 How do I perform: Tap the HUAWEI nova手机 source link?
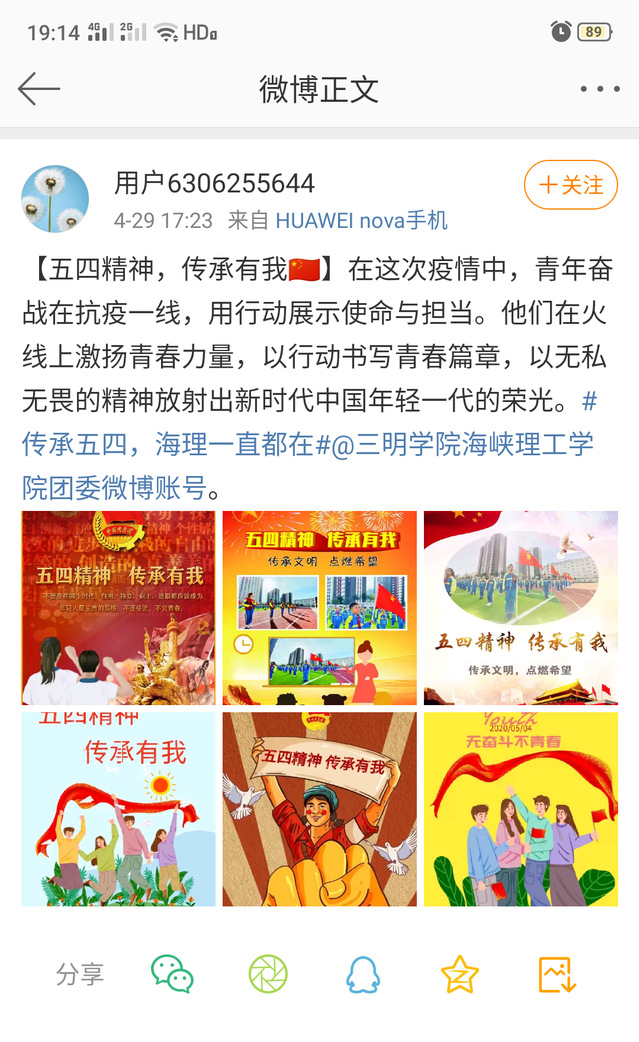[x=361, y=220]
